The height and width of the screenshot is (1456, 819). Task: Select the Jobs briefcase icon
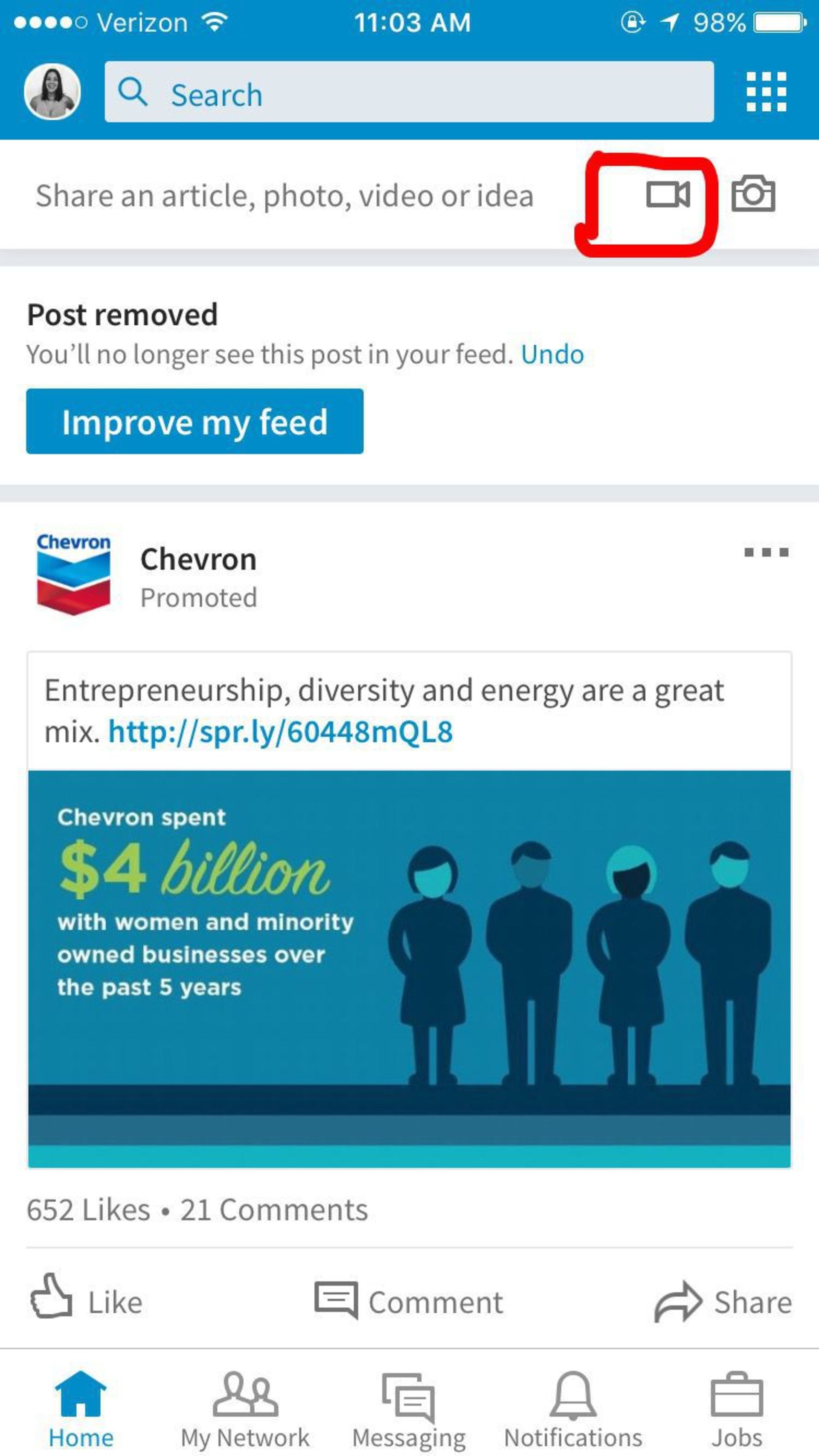pos(738,1394)
